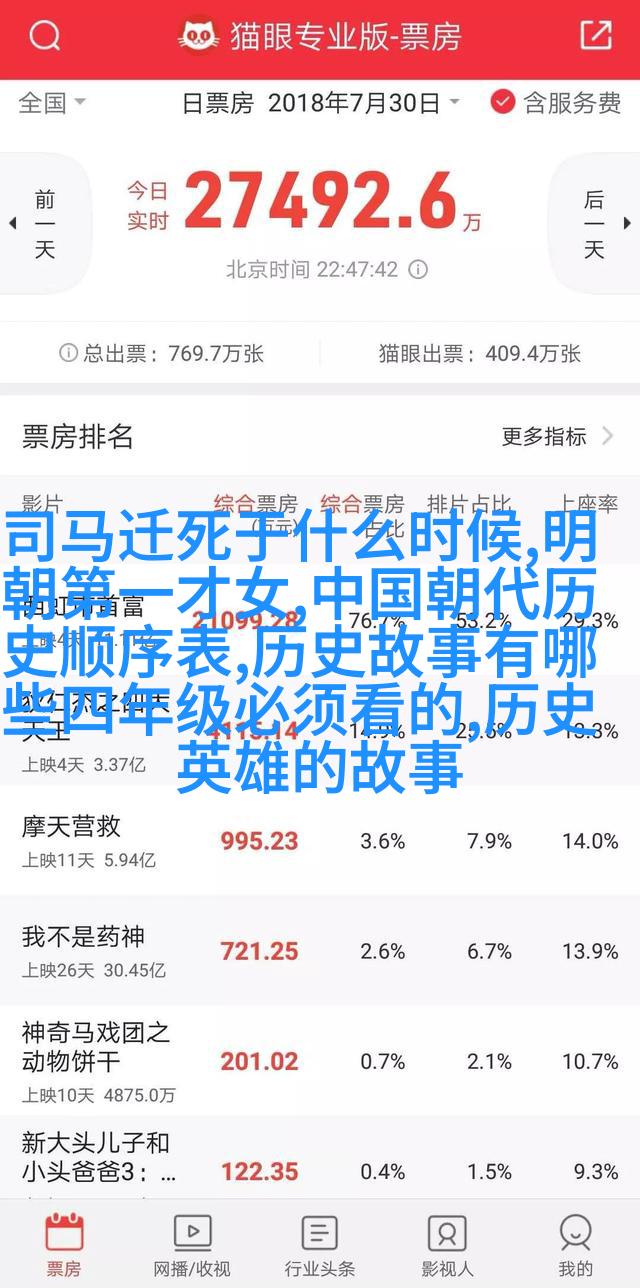Open the 新大头儿子和小头爸爸3 row
Image resolution: width=640 pixels, height=1288 pixels.
[320, 1161]
